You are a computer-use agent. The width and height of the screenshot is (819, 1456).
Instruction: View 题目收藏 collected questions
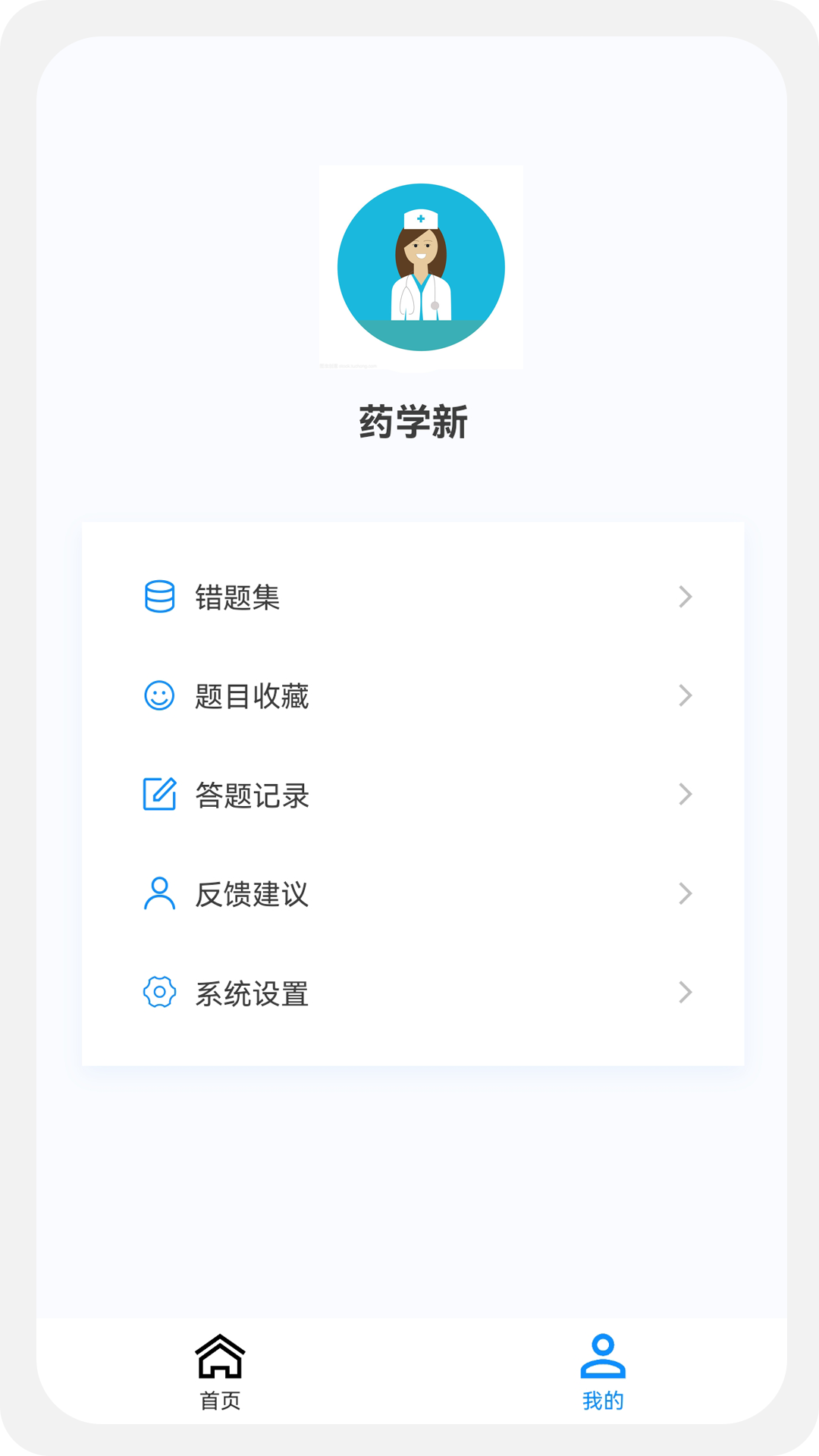tap(253, 696)
